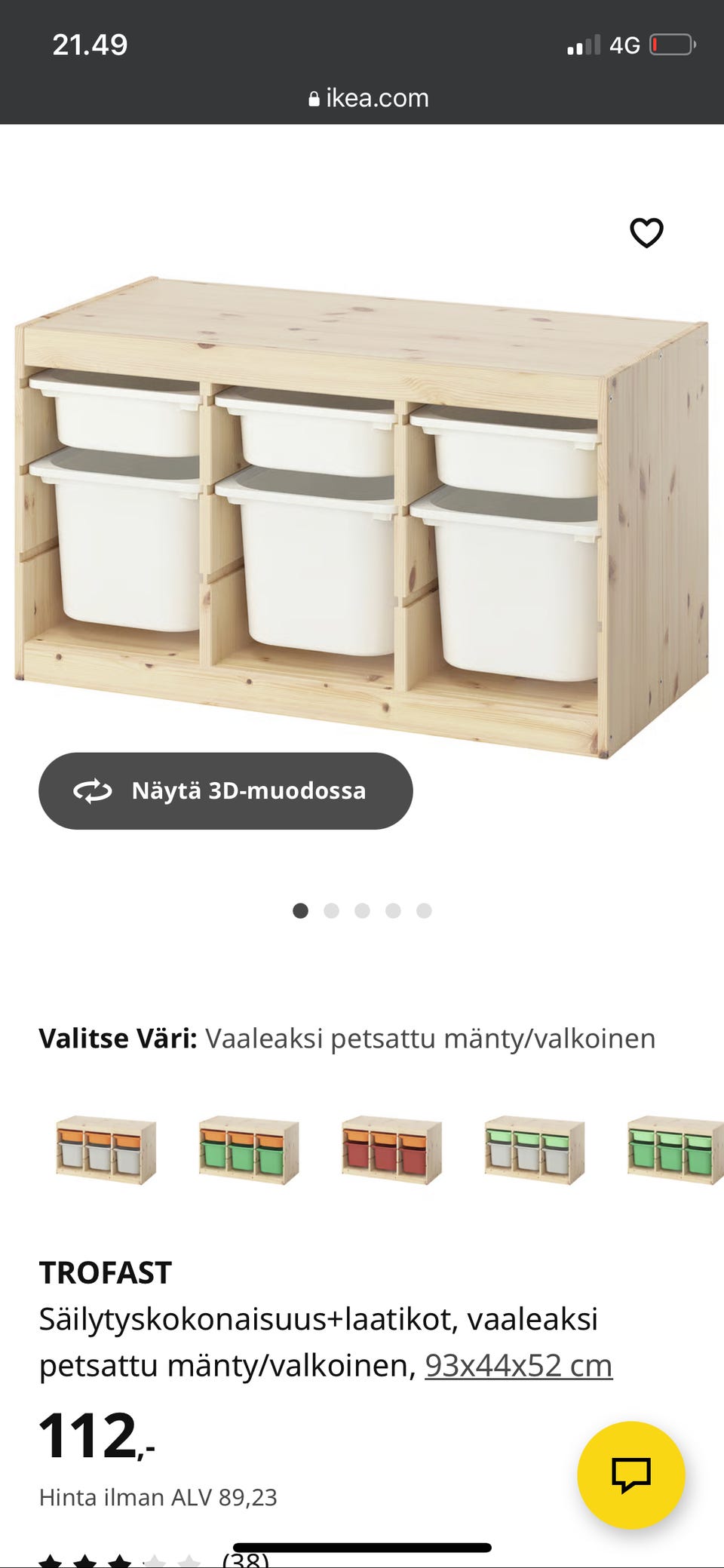
Task: Add product to favorites via heart icon
Action: [x=647, y=233]
